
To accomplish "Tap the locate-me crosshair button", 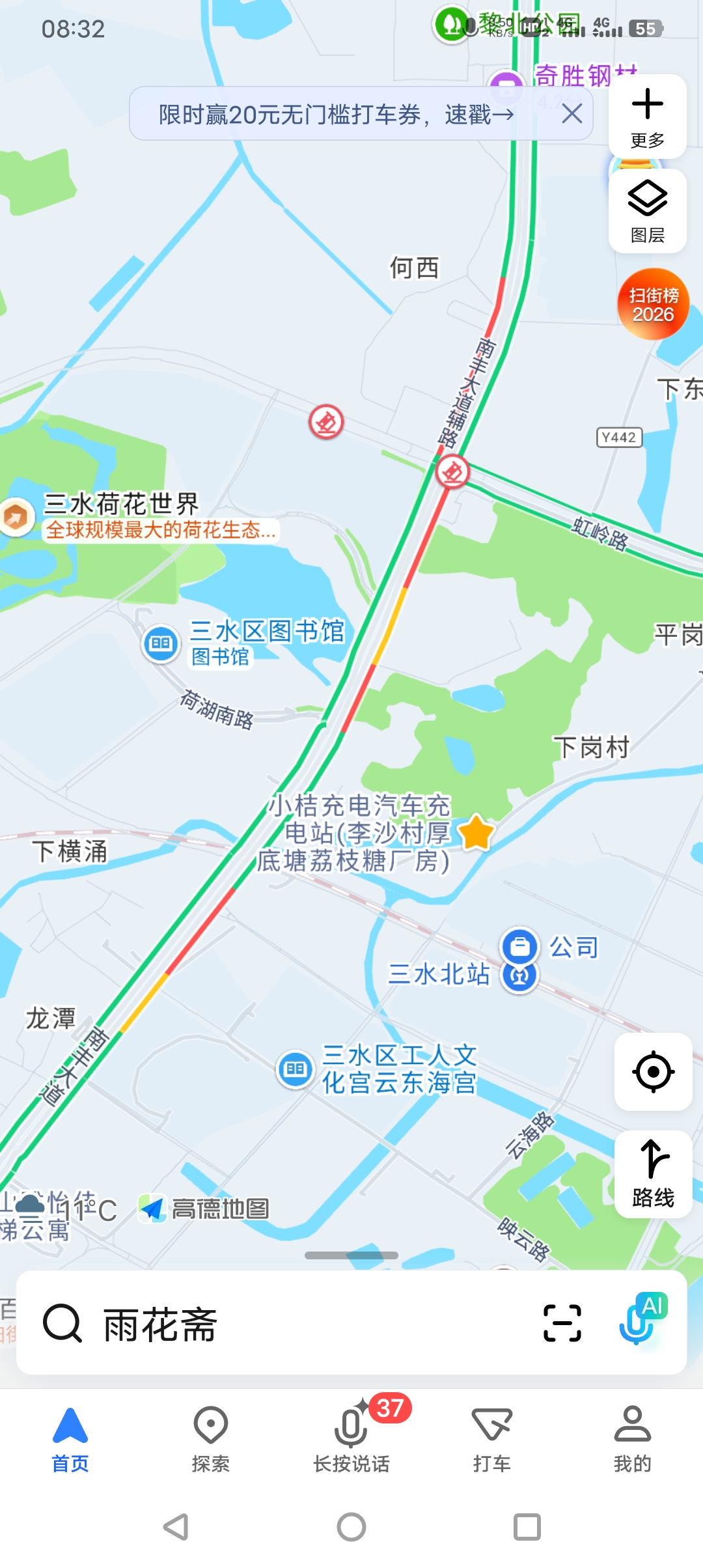I will (653, 1072).
